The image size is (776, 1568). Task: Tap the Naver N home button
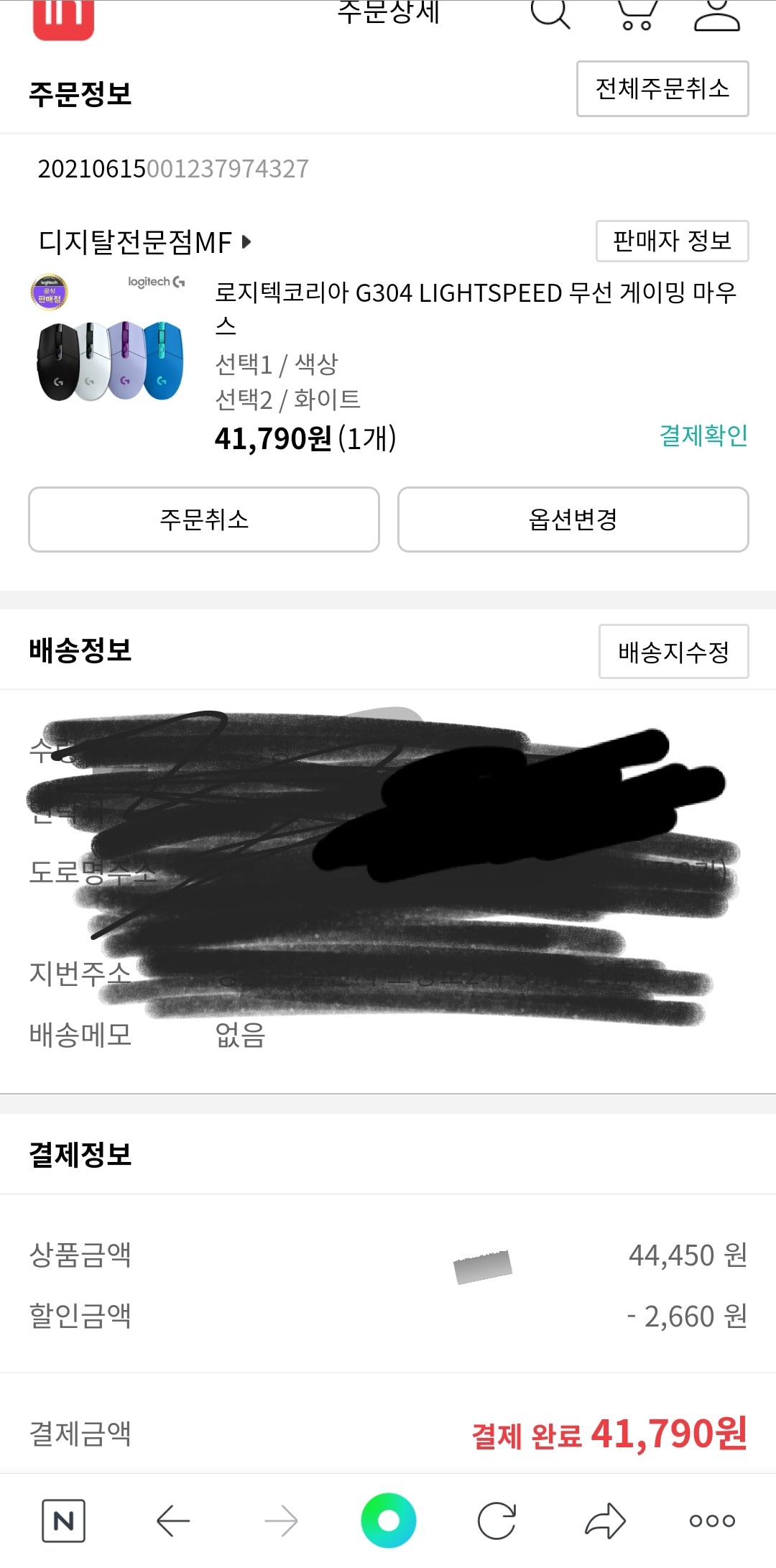[x=63, y=1521]
